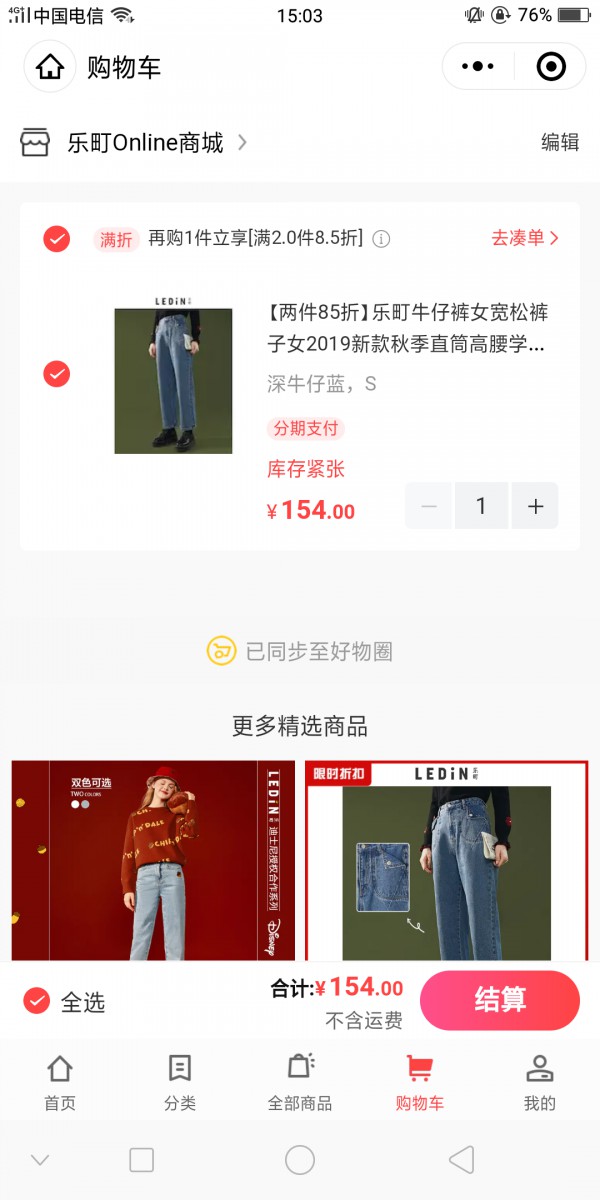Tap the home icon in header
The height and width of the screenshot is (1200, 600).
(x=50, y=67)
